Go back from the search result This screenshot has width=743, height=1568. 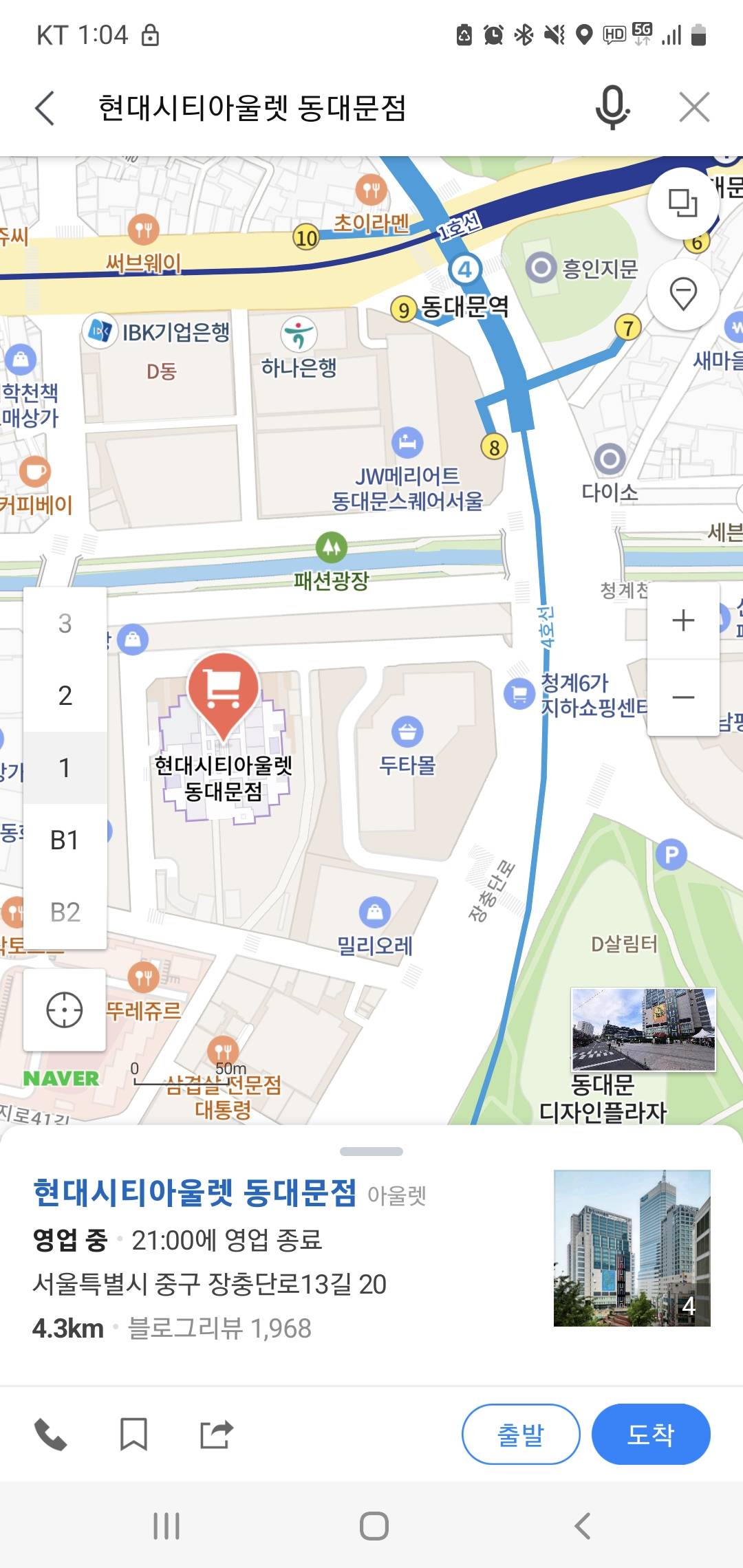(x=45, y=109)
